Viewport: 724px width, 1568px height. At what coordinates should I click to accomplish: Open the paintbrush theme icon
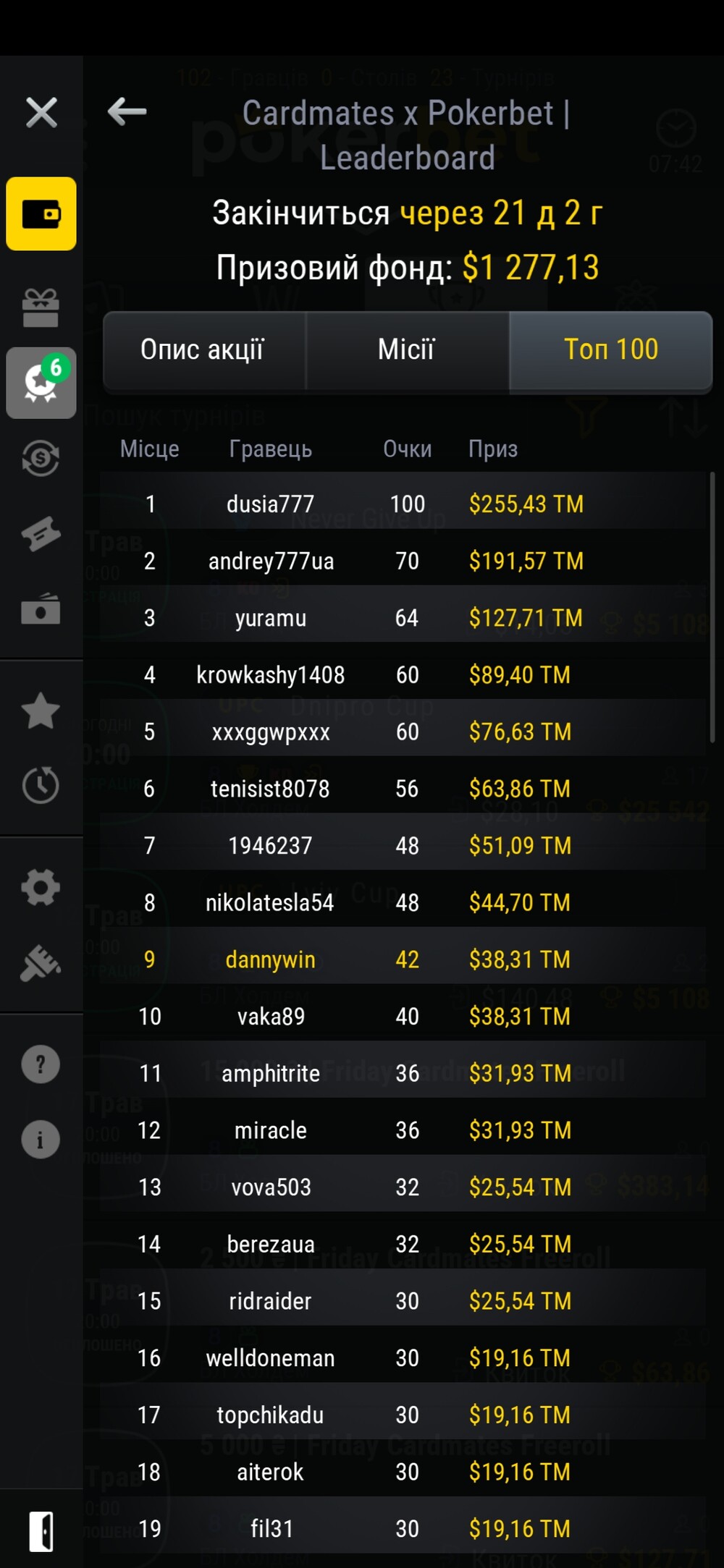pyautogui.click(x=41, y=964)
